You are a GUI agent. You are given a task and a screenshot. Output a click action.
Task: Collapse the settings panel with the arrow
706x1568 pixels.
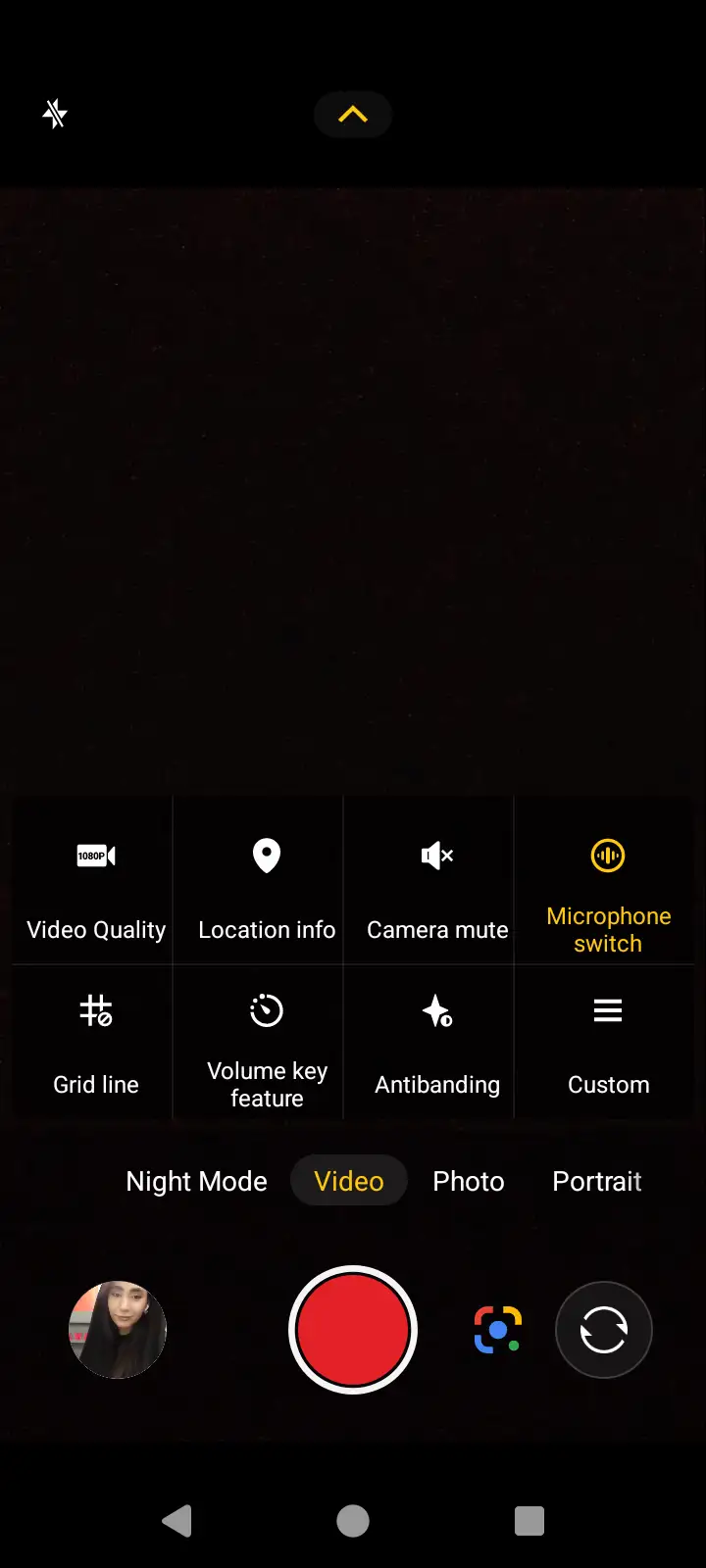353,115
